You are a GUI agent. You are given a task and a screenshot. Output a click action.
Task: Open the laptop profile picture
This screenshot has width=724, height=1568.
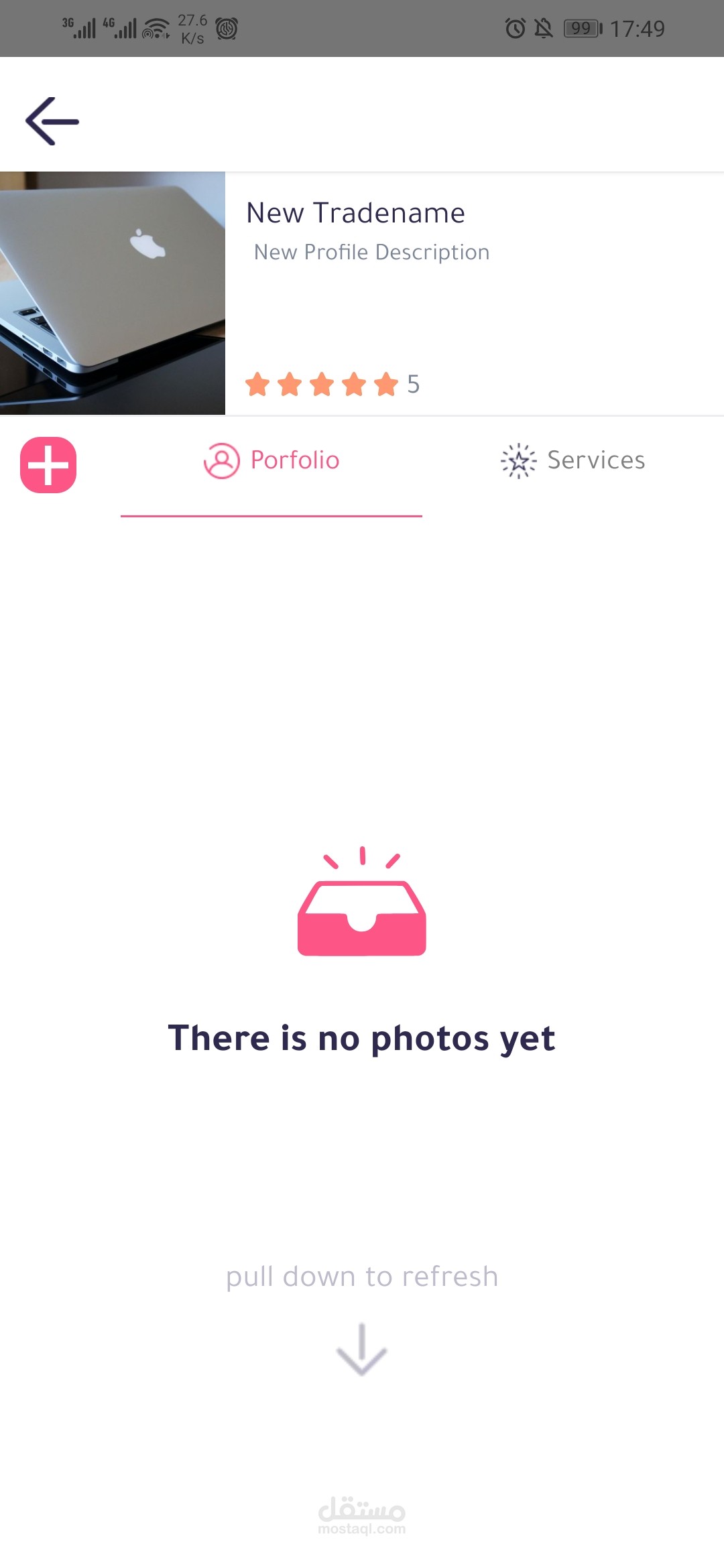(x=113, y=293)
